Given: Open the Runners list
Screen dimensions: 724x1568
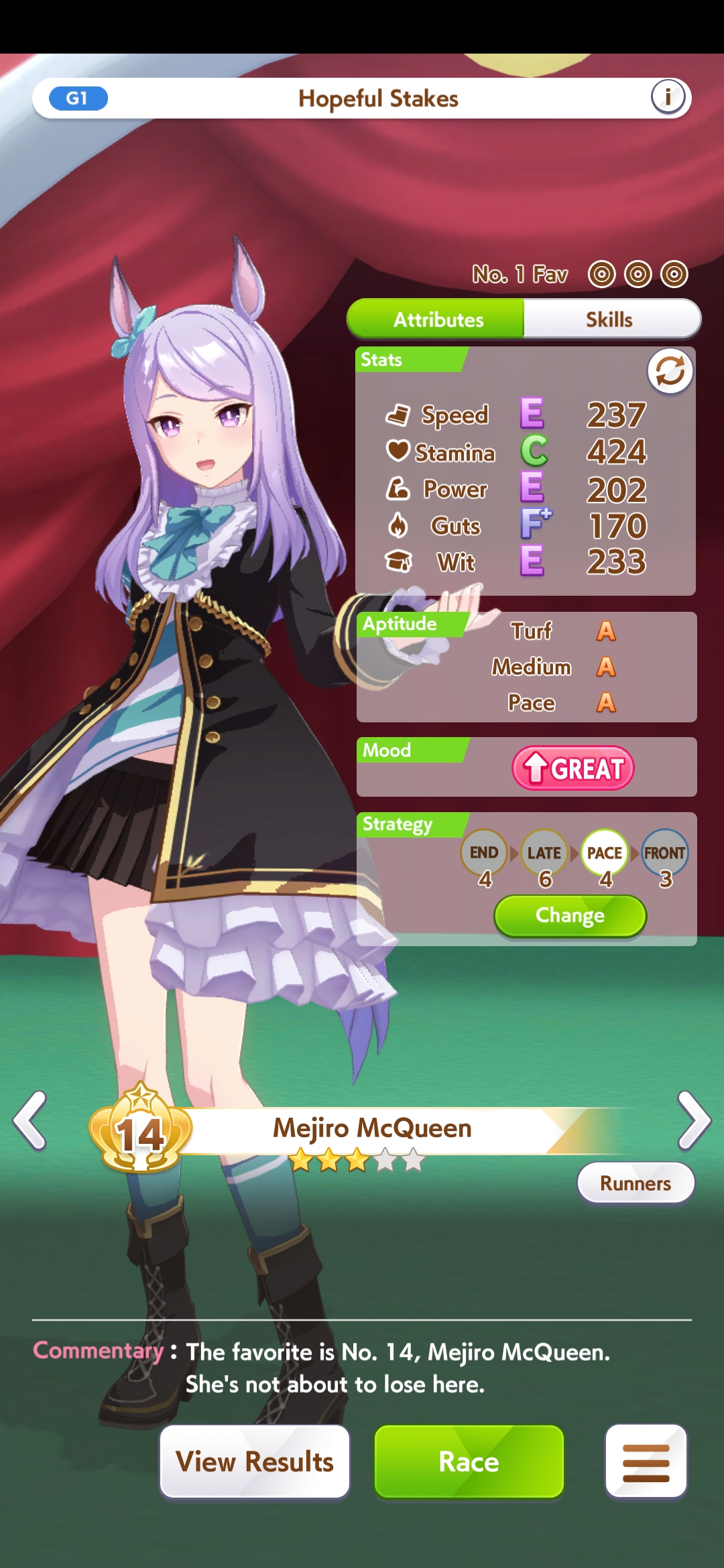Looking at the screenshot, I should coord(636,1183).
